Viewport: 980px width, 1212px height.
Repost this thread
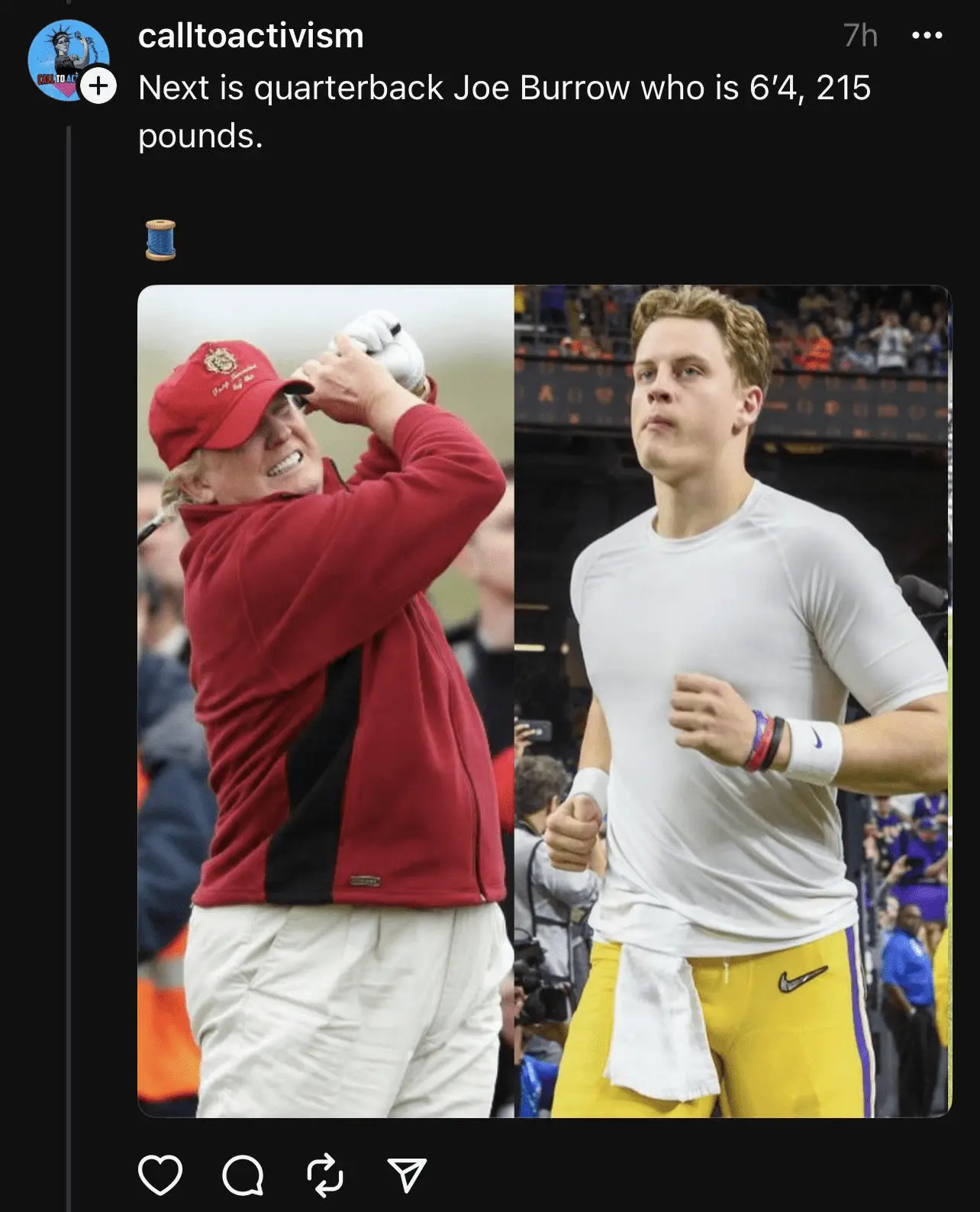(x=324, y=1175)
